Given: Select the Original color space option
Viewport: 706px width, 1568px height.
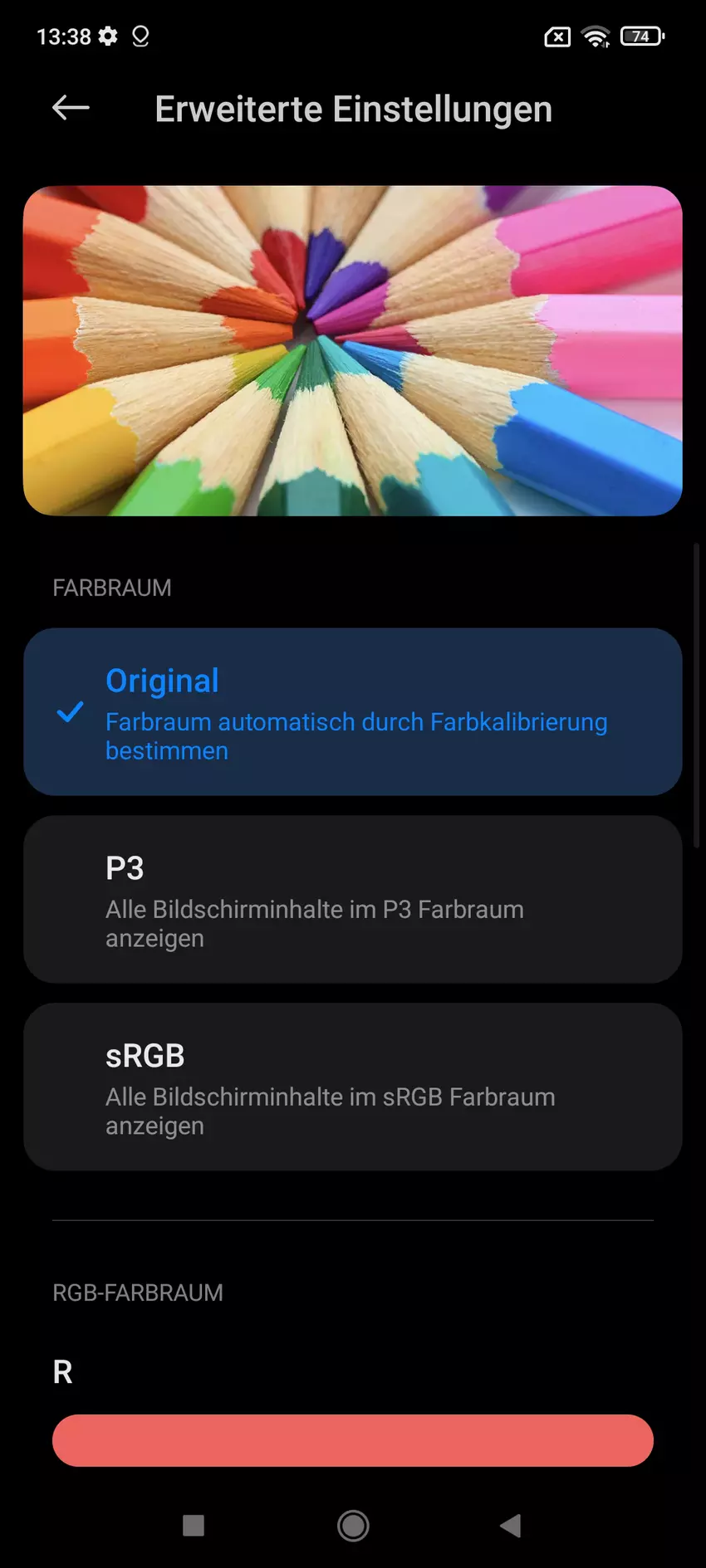Looking at the screenshot, I should 352,712.
